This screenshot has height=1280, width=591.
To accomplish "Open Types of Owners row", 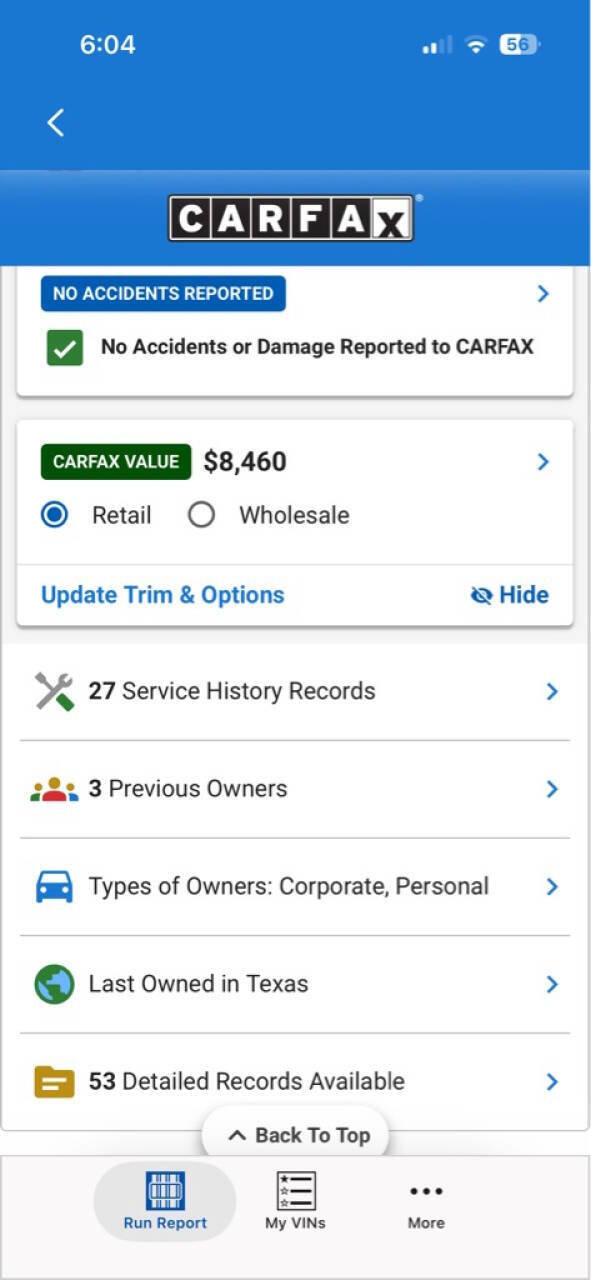I will [x=295, y=887].
